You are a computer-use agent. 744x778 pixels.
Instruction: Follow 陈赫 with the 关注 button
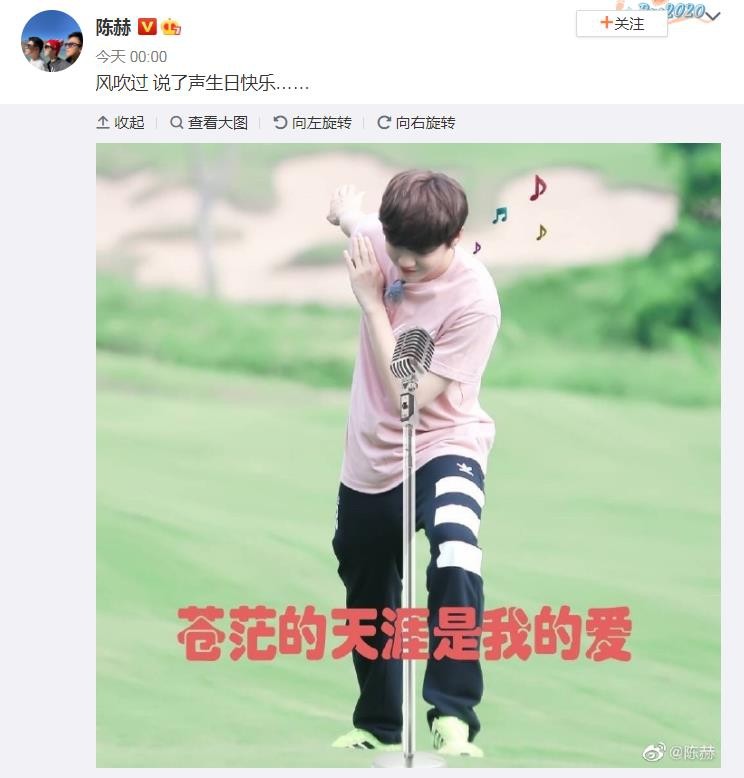coord(621,24)
